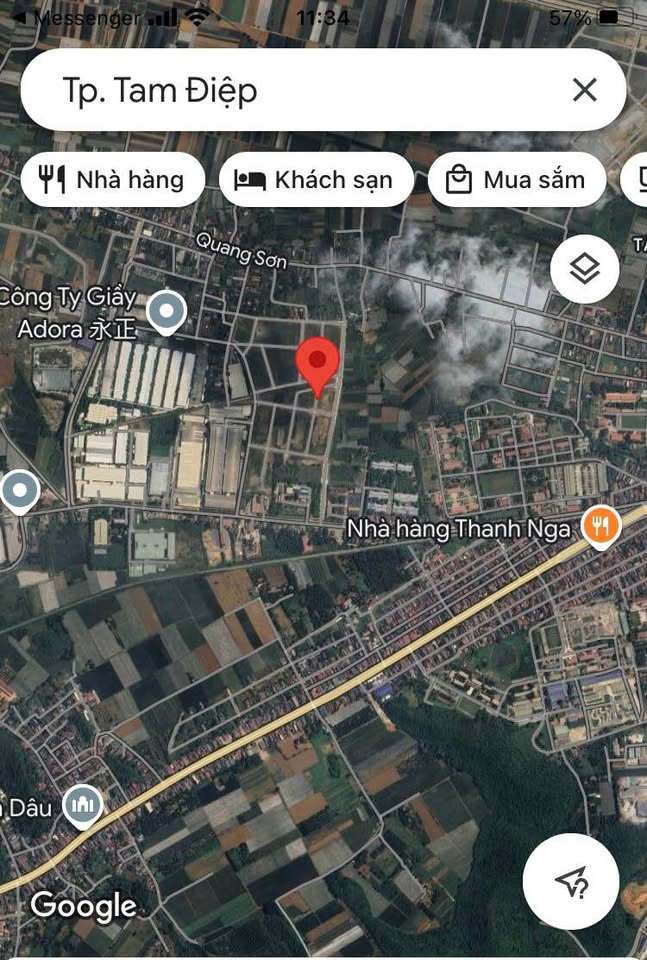Select the Mua sắm filter chip
This screenshot has width=647, height=960.
(x=517, y=180)
